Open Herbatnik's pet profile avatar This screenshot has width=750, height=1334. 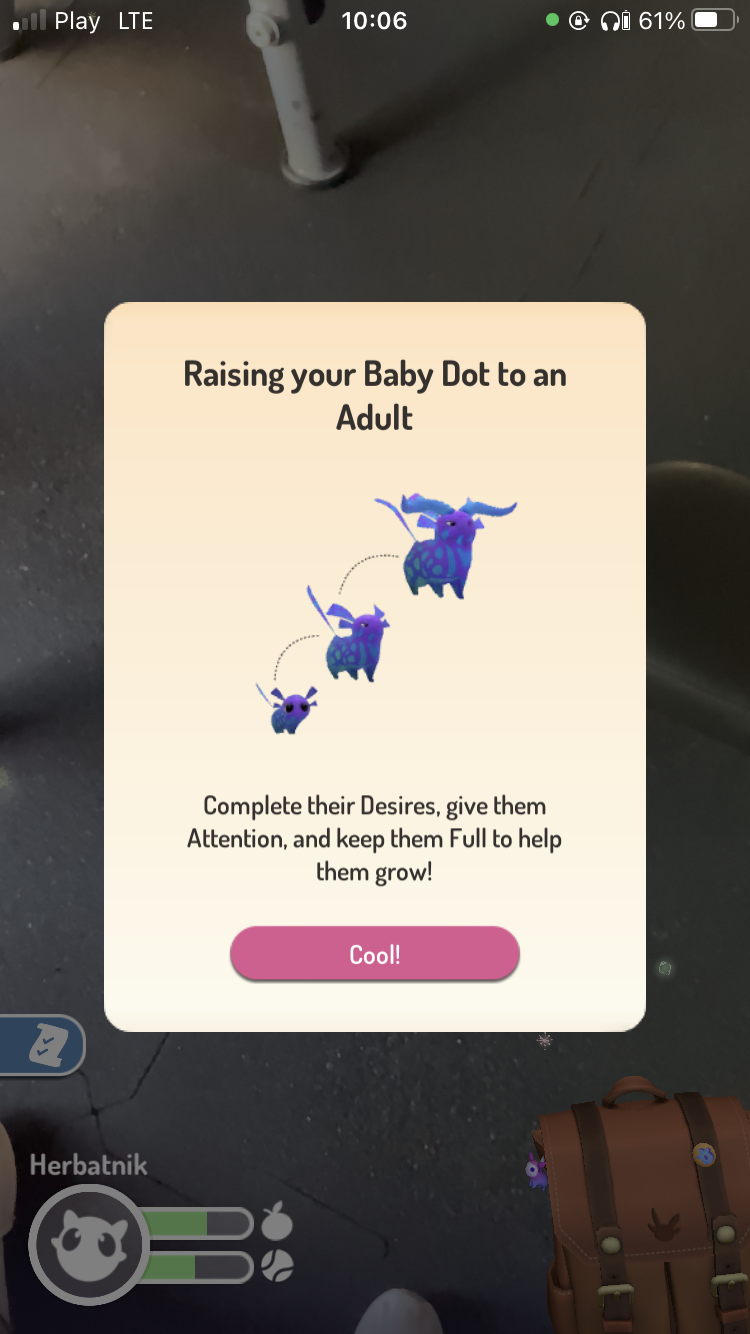(90, 1245)
